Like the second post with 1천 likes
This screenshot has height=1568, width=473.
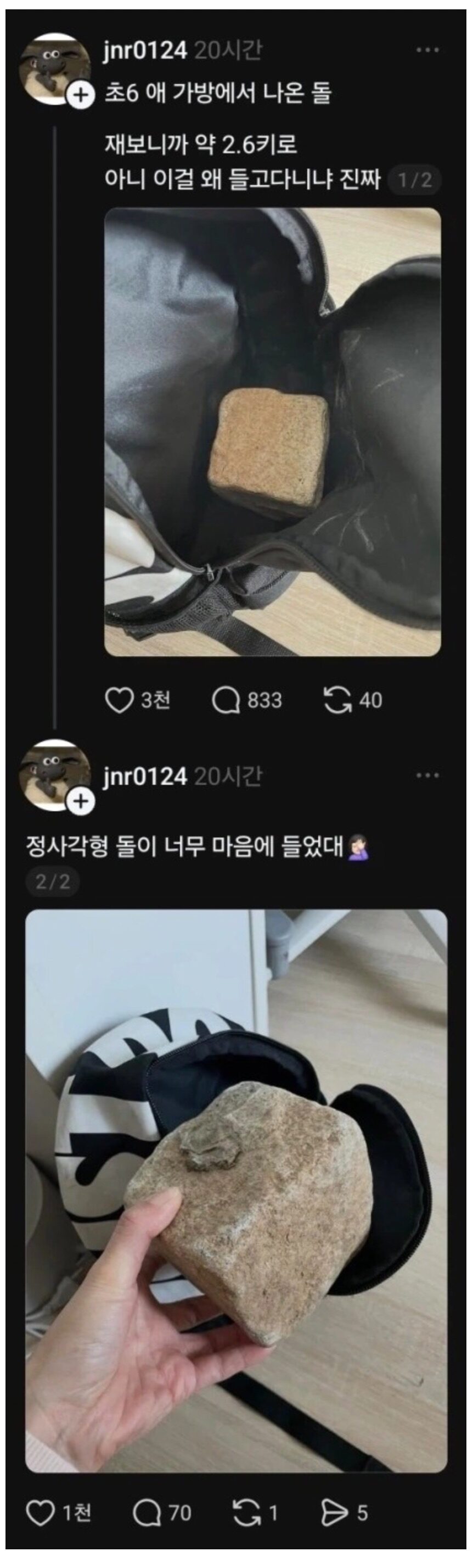[40, 1513]
